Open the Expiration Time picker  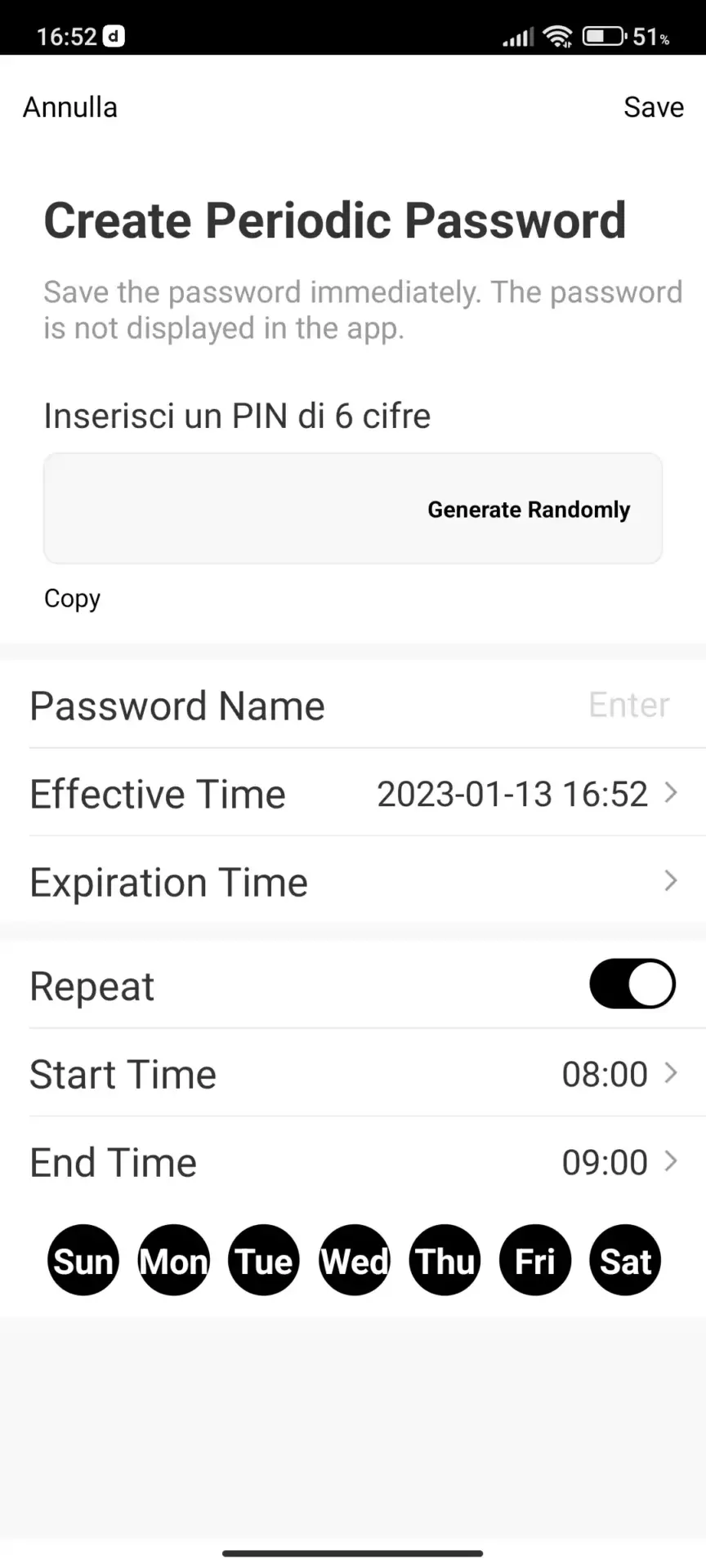[x=353, y=881]
